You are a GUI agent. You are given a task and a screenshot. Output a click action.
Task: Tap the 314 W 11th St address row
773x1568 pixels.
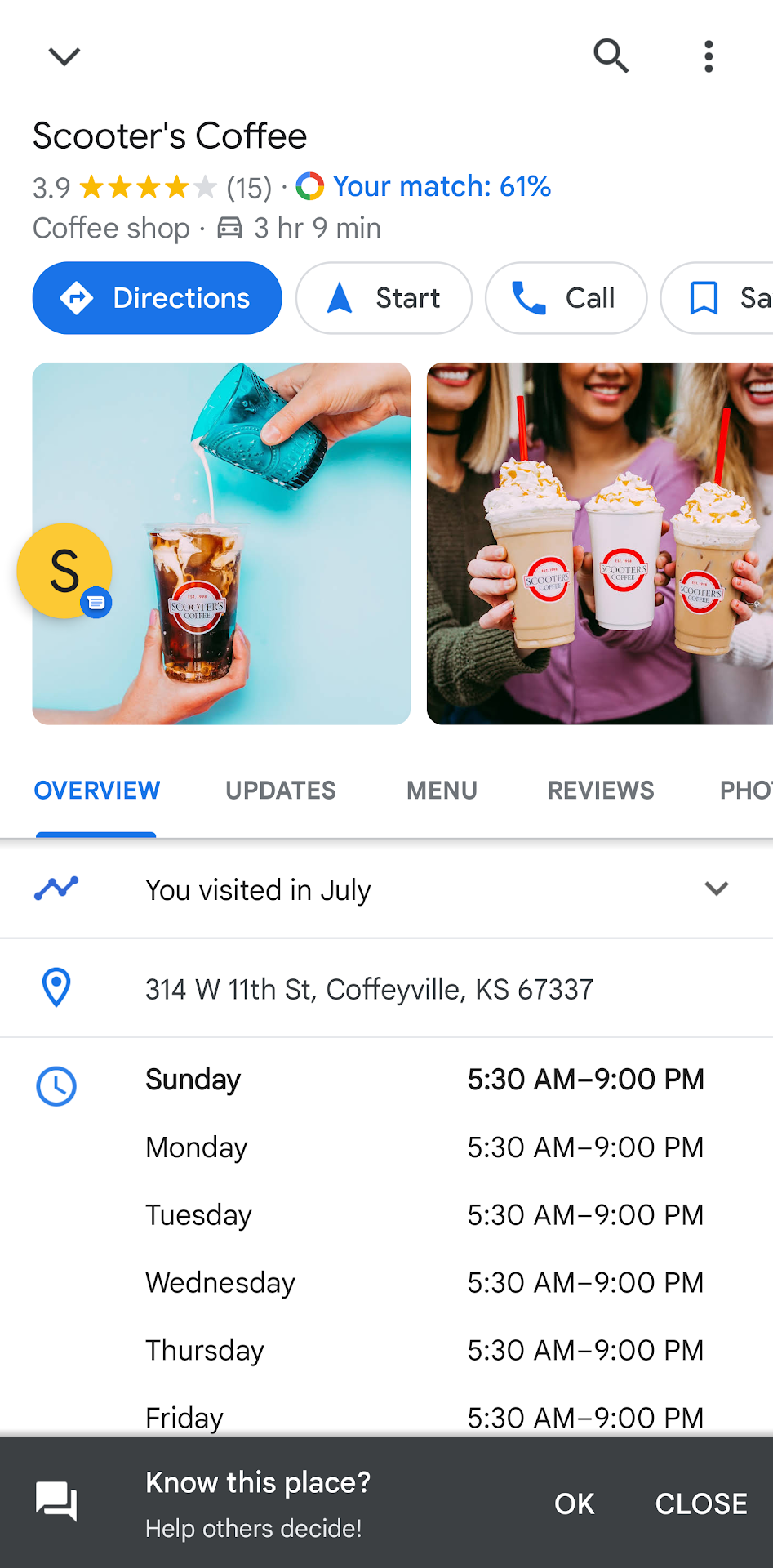pos(369,989)
